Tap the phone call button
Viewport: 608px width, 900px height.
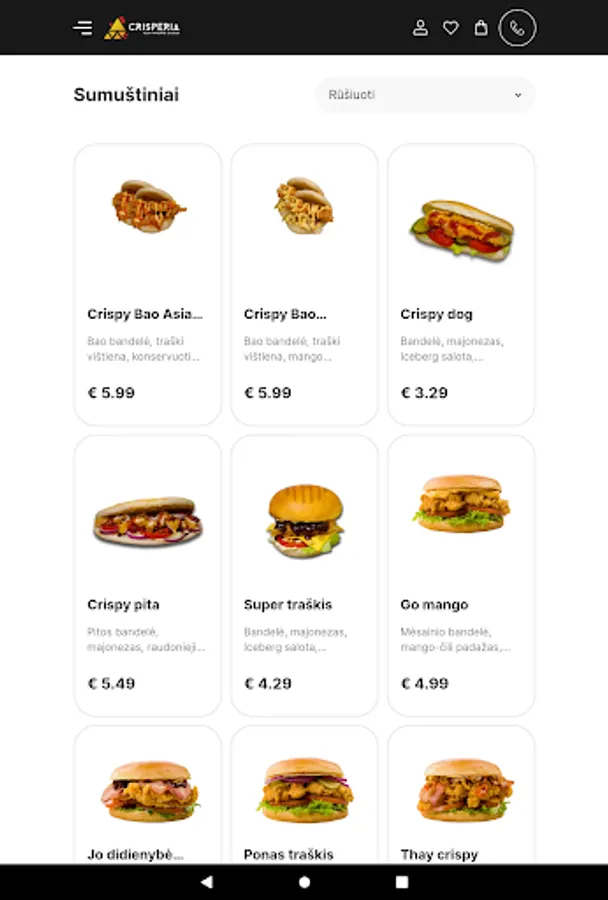(x=517, y=28)
